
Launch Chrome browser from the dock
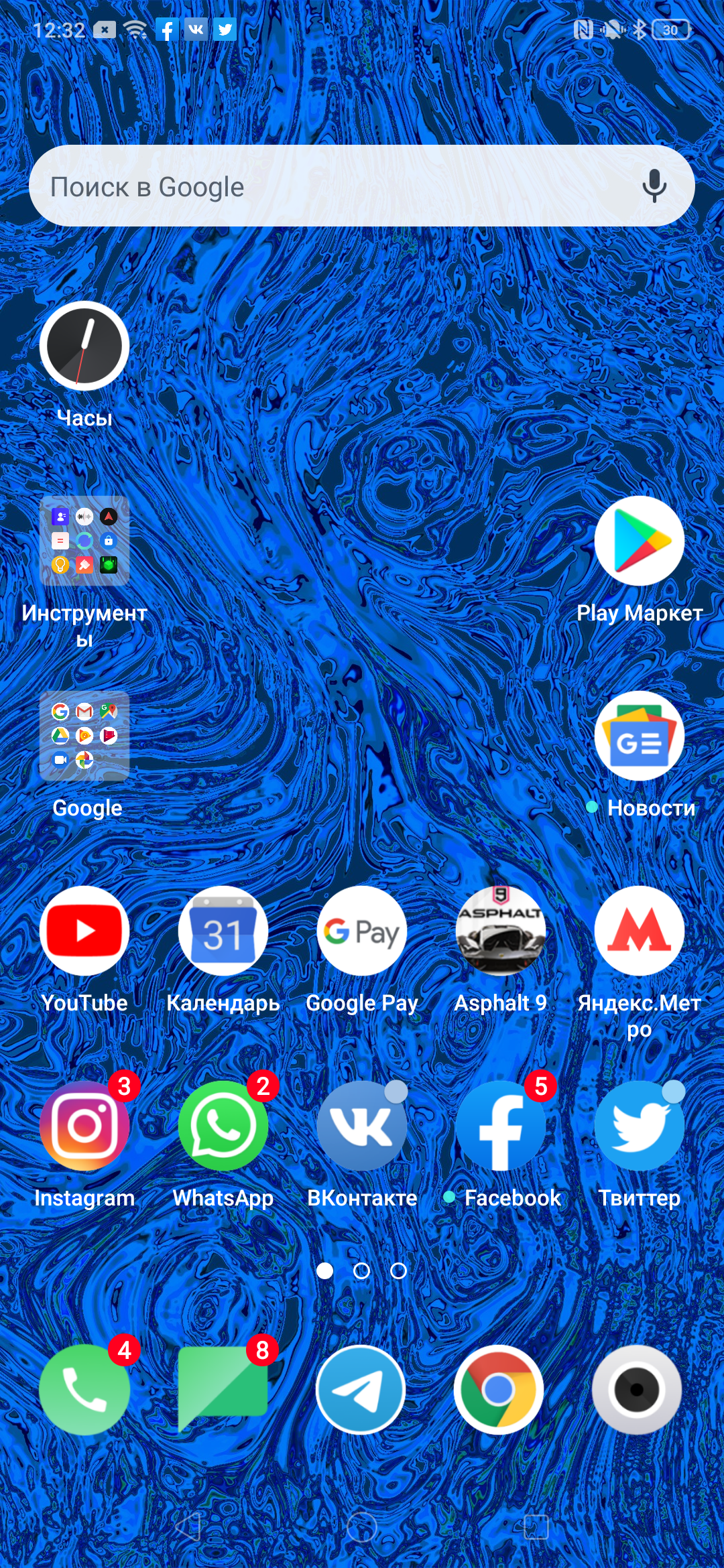point(499,1390)
